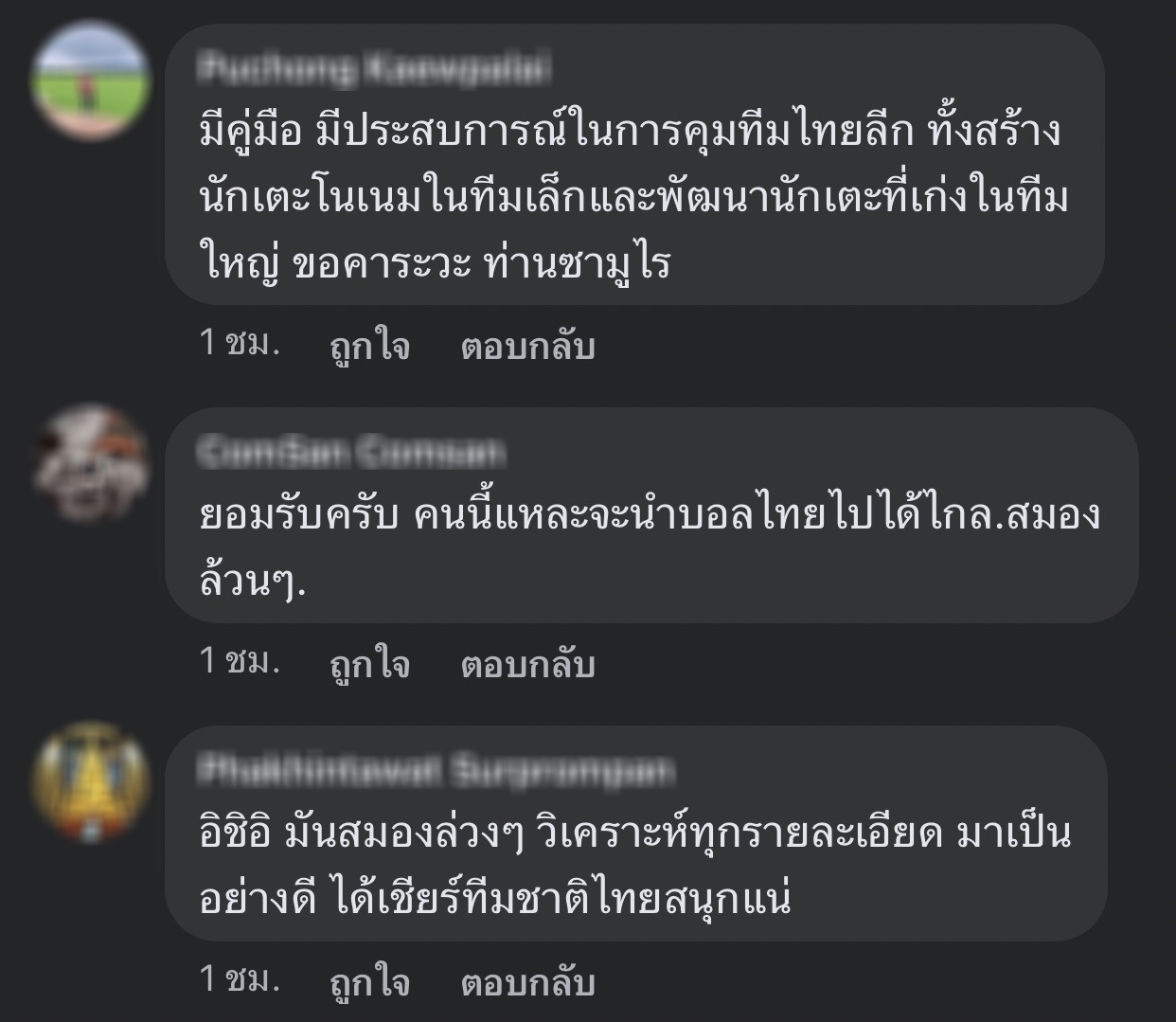Reply to the comment beginning "อิชิอิ มันสมองล่วงๆ"
1176x1022 pixels.
pyautogui.click(x=527, y=983)
